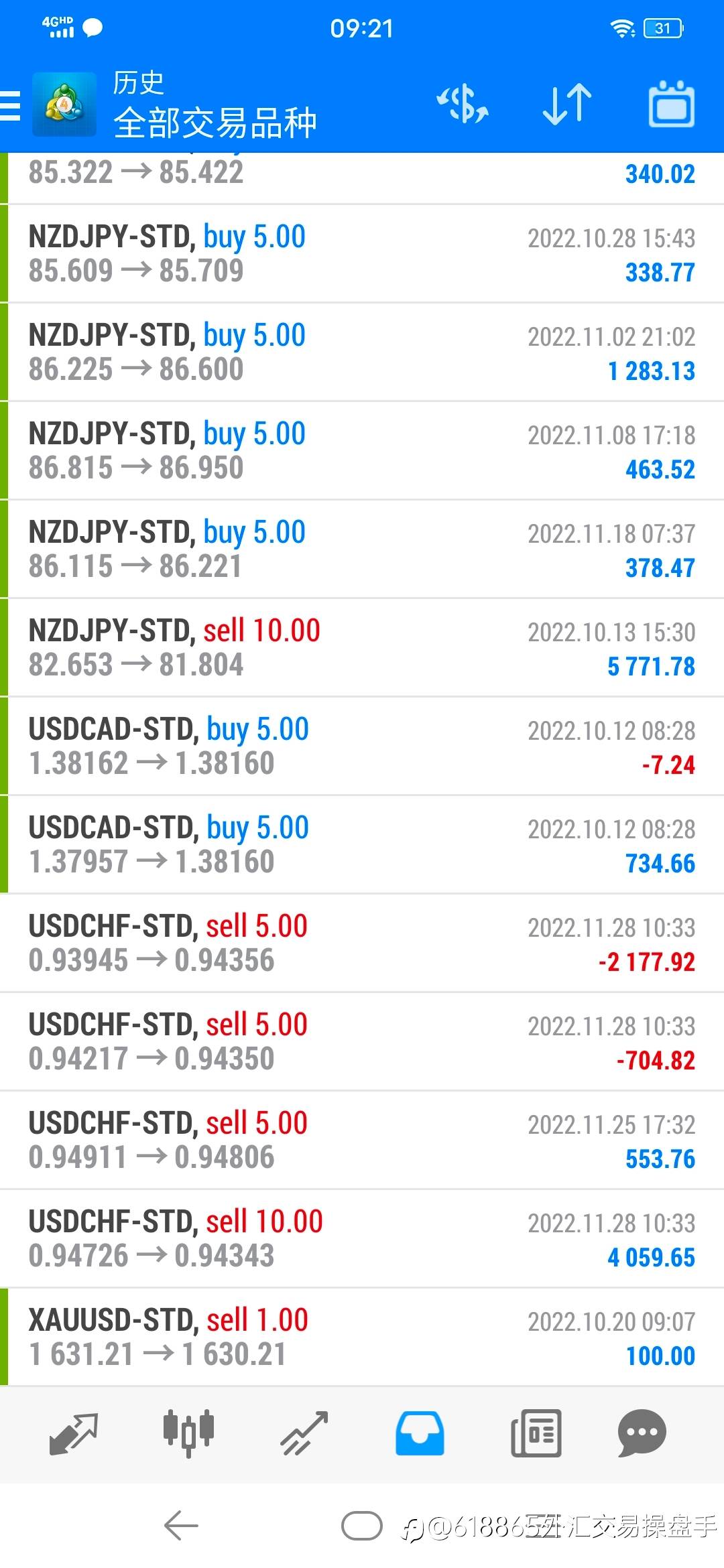Open the USDCHF sell 10.00 trade
Image resolution: width=724 pixels, height=1568 pixels.
tap(362, 1239)
